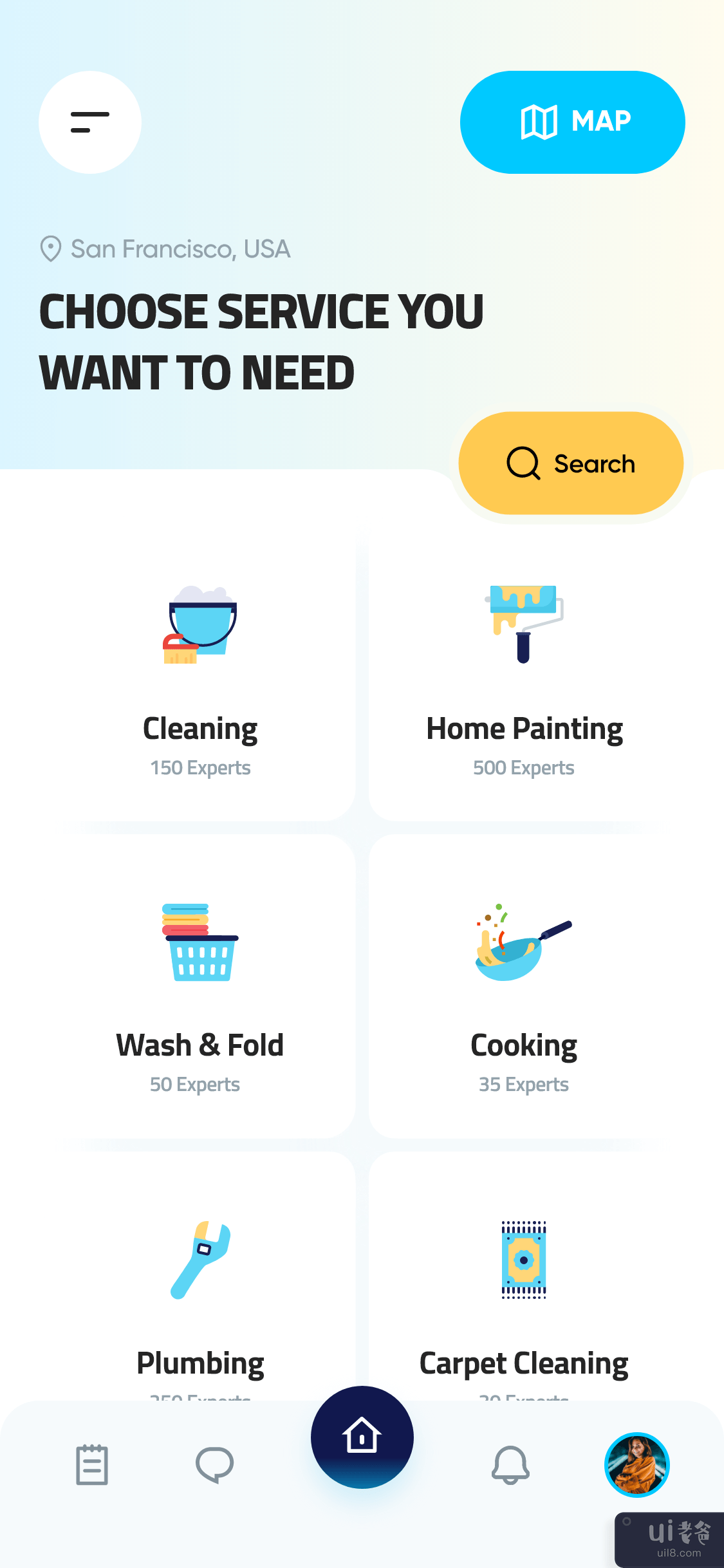Go to the Home tab

point(362,1437)
